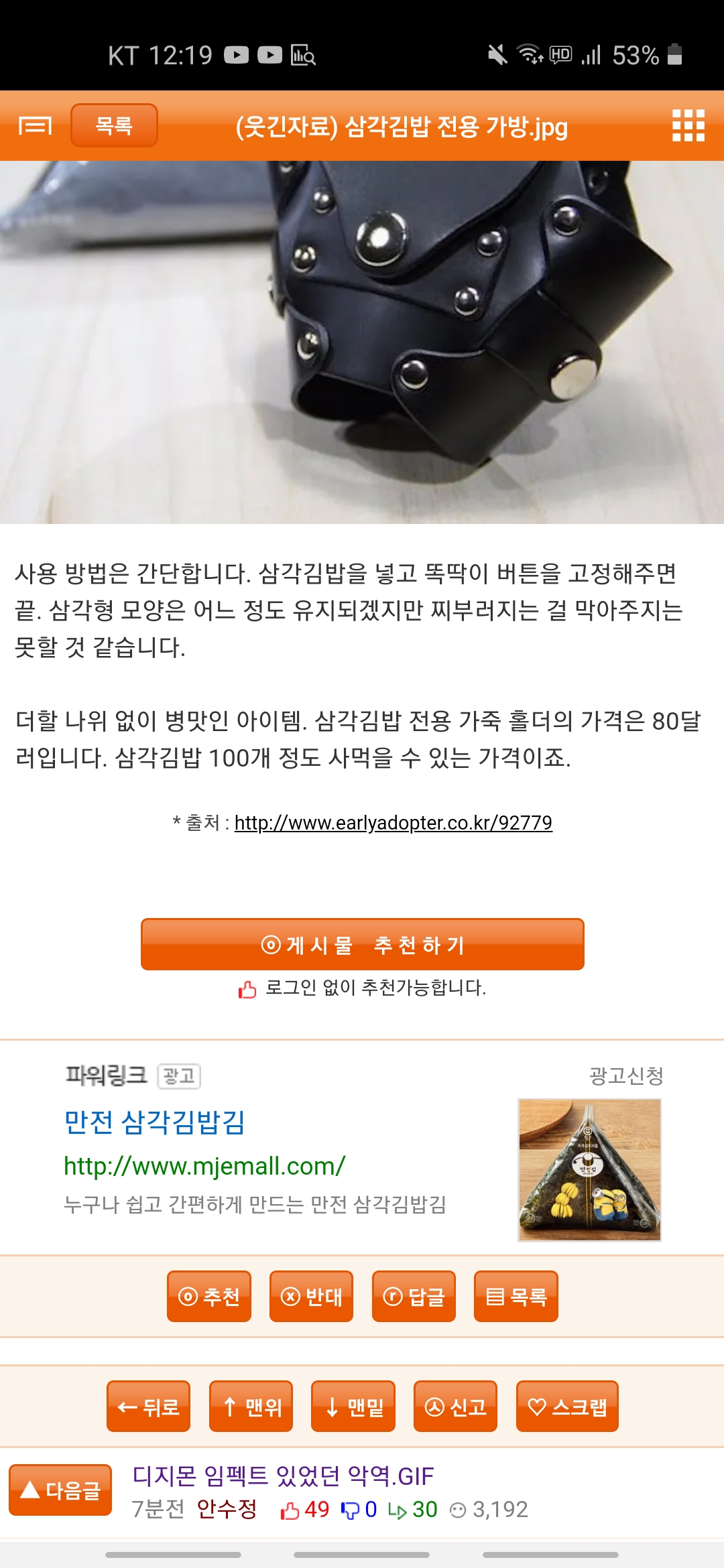724x1568 pixels.
Task: Tap the small 추천 button
Action: [208, 1296]
